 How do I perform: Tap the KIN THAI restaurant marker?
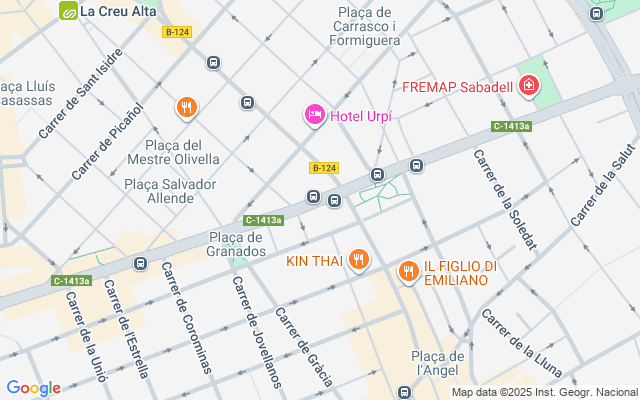[358, 261]
